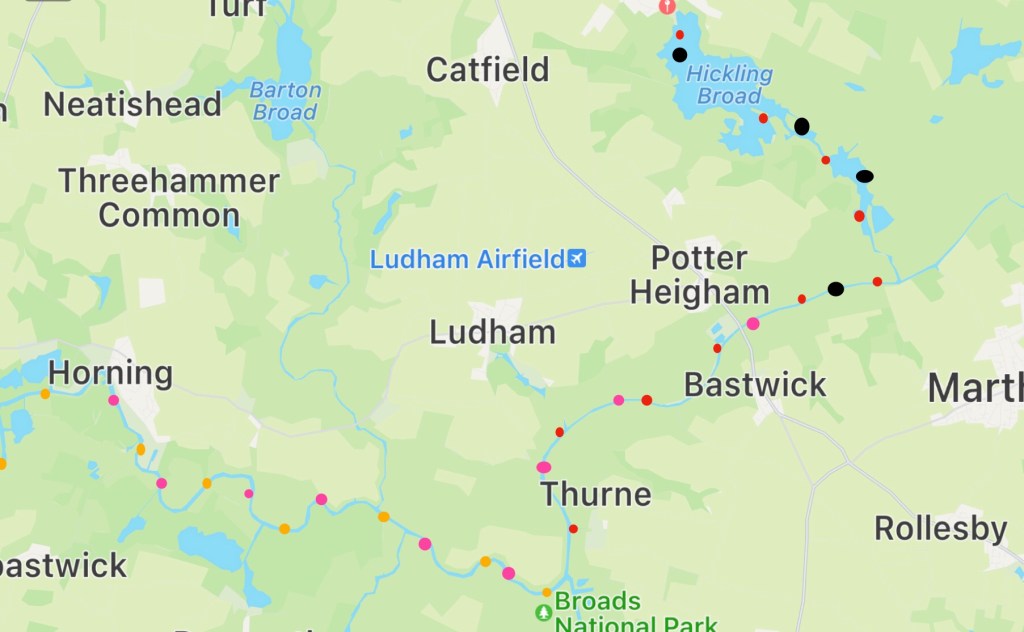The image size is (1024, 632).
Task: Select the pink oval marker above Thurne
Action: pyautogui.click(x=544, y=467)
